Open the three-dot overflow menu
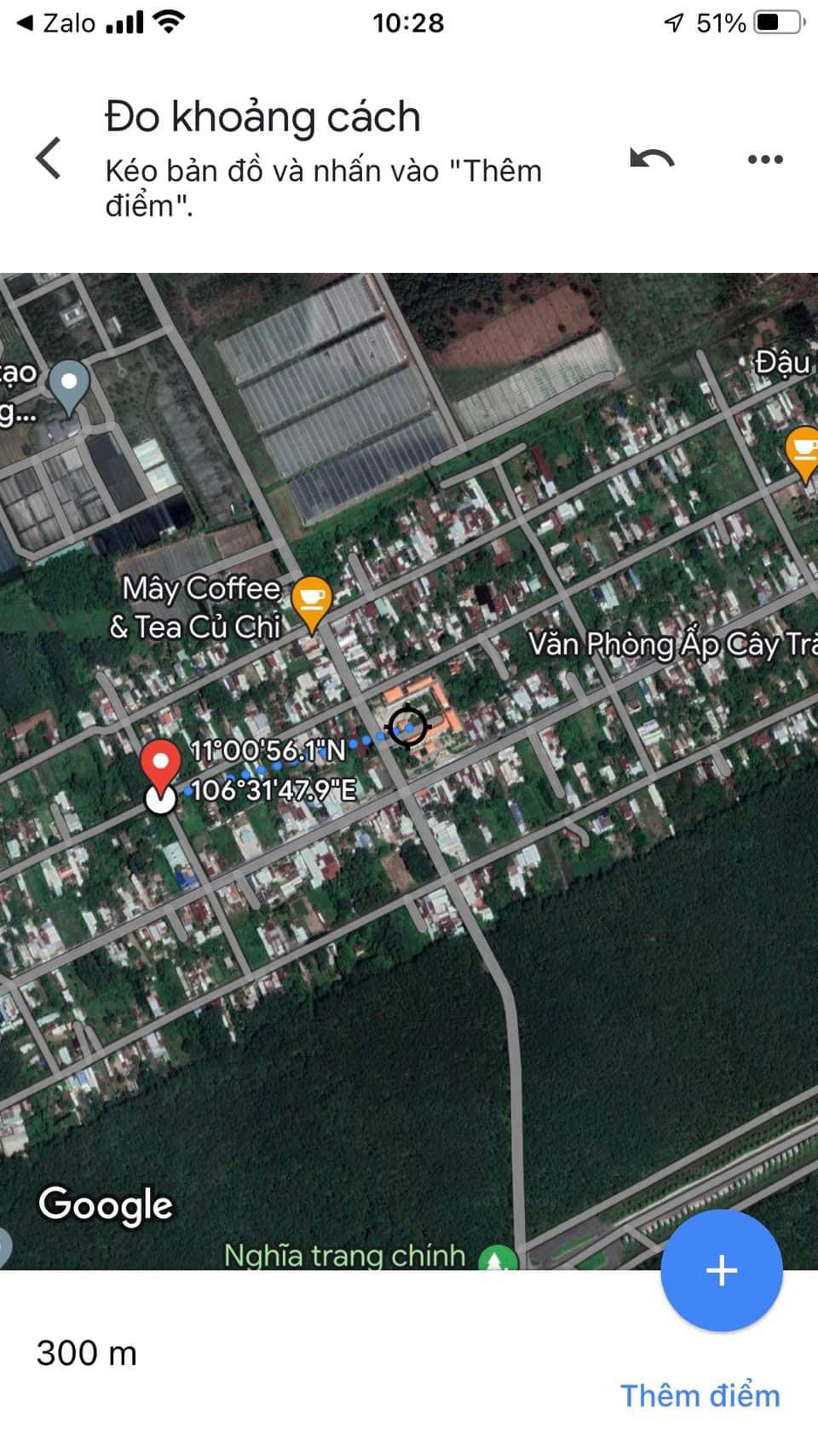The width and height of the screenshot is (818, 1456). [764, 159]
